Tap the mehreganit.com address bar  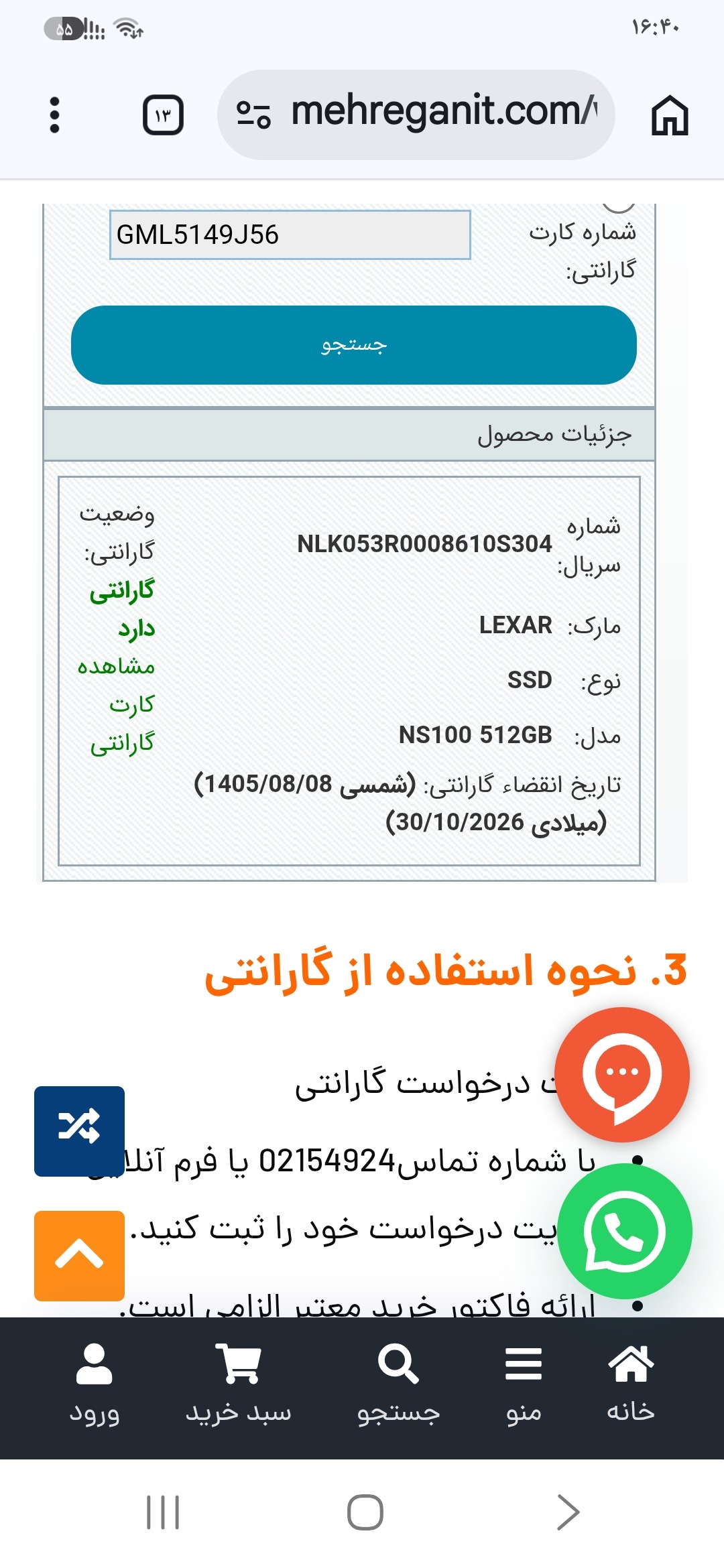[x=416, y=115]
